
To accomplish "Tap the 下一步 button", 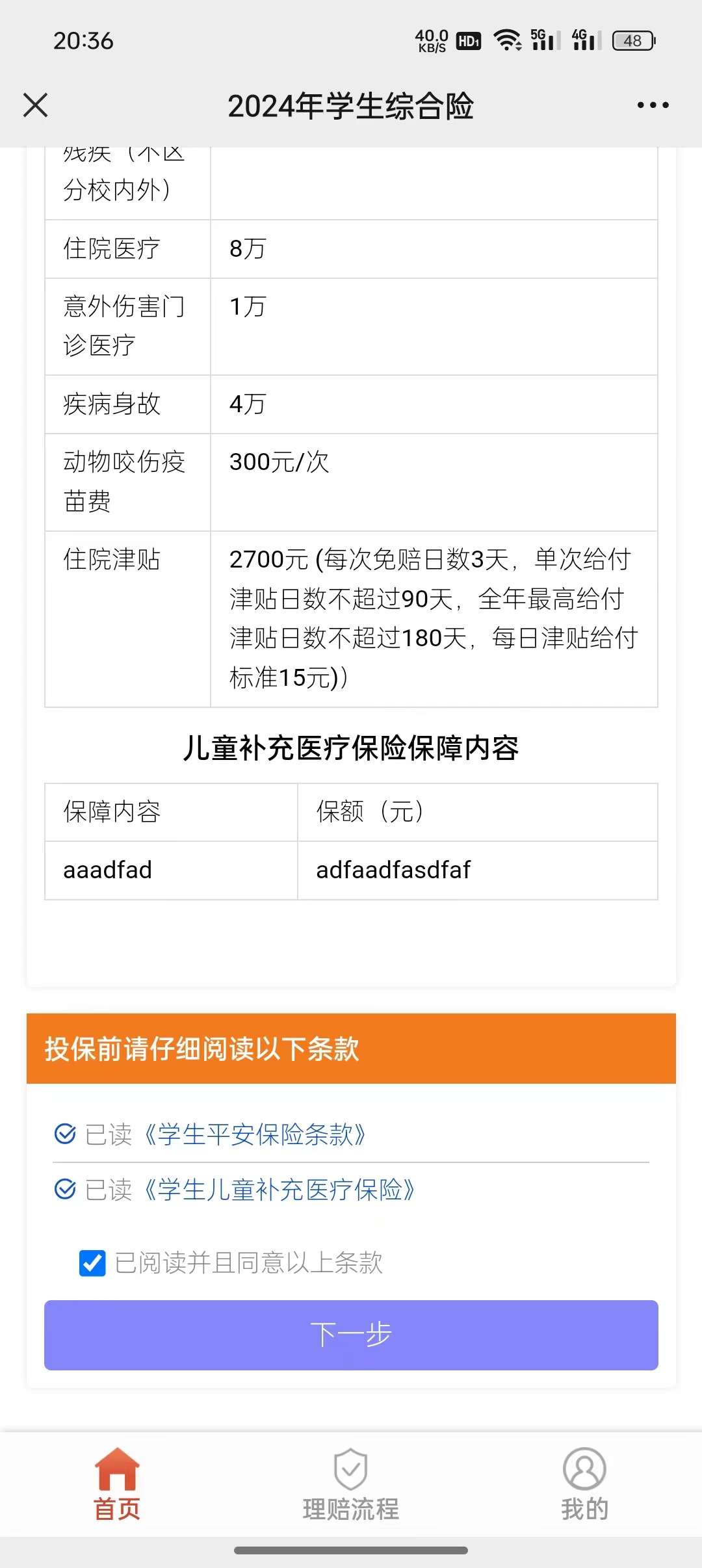I will [351, 1335].
